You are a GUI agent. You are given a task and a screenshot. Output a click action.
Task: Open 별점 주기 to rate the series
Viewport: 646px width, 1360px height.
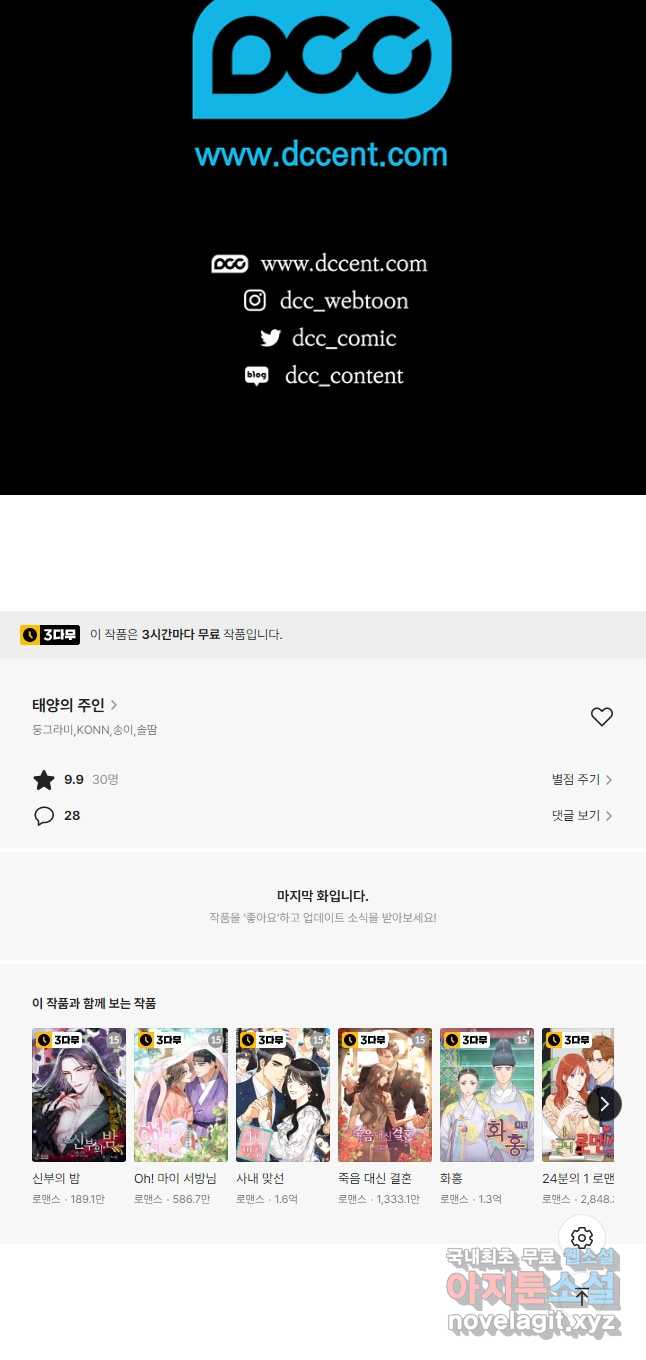pyautogui.click(x=582, y=779)
